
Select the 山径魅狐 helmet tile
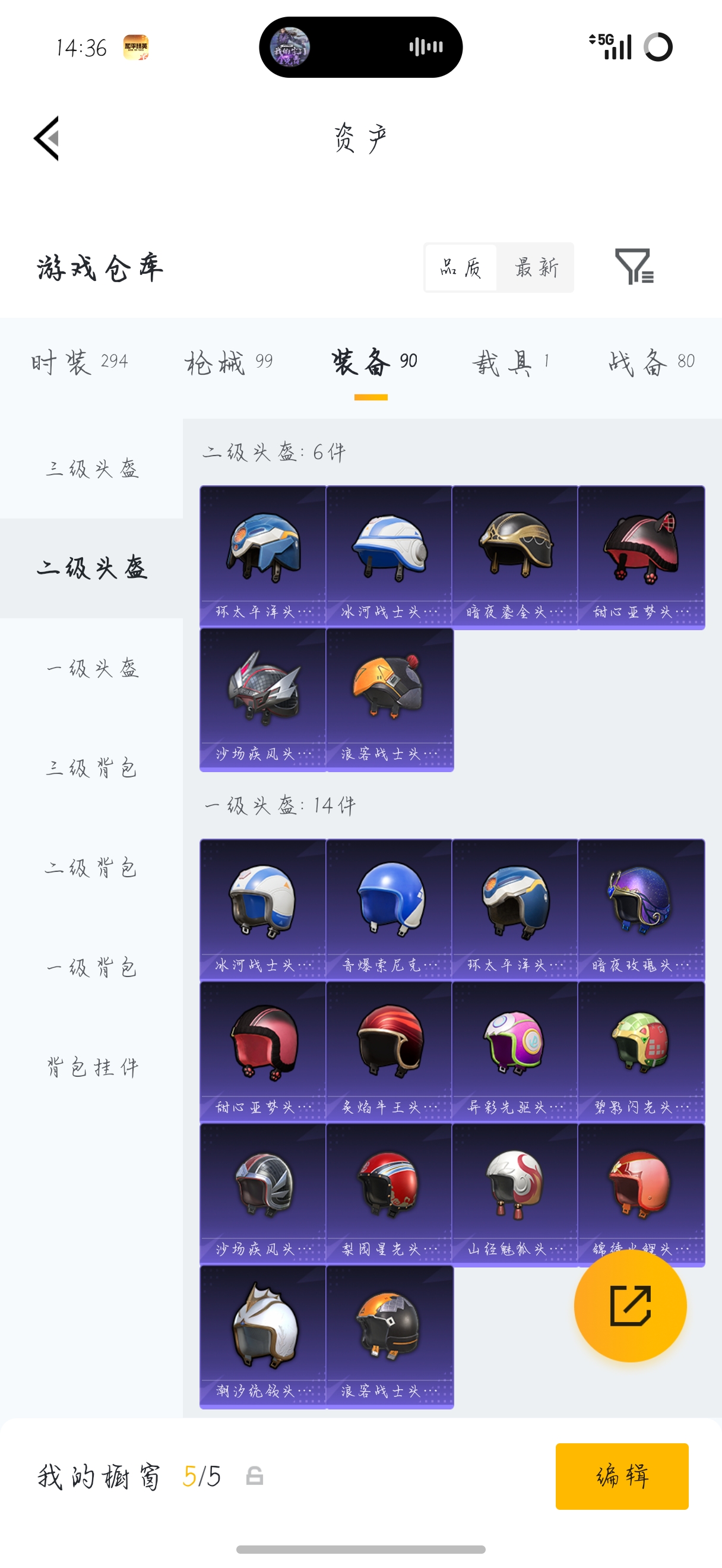point(515,1193)
